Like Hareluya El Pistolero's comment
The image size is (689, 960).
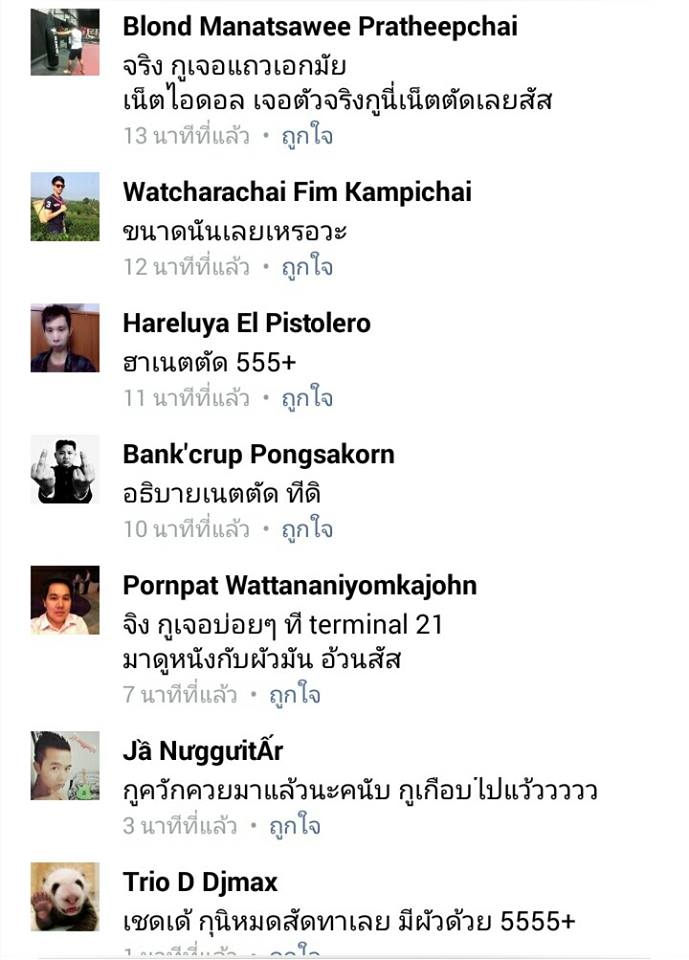307,398
